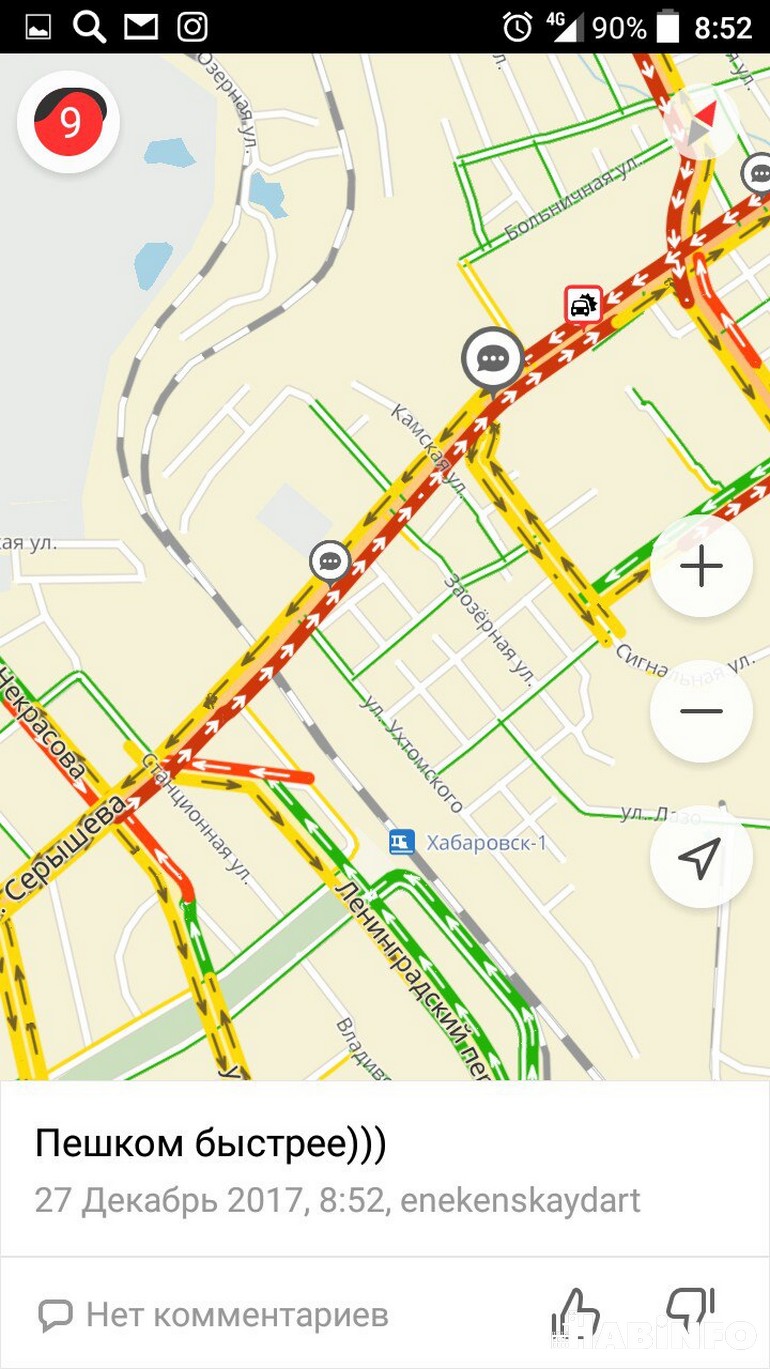Open the traffic level 9 indicator

click(68, 122)
